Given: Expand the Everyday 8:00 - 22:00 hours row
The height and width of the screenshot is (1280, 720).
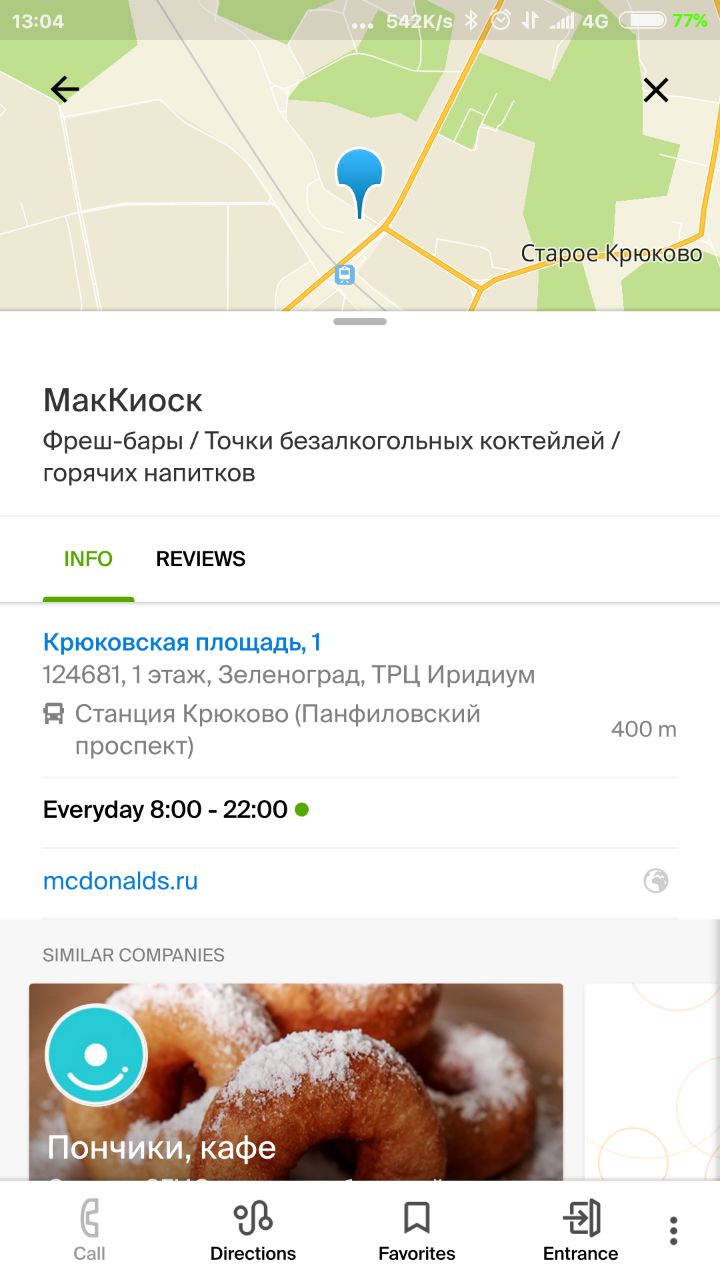Looking at the screenshot, I should [360, 810].
